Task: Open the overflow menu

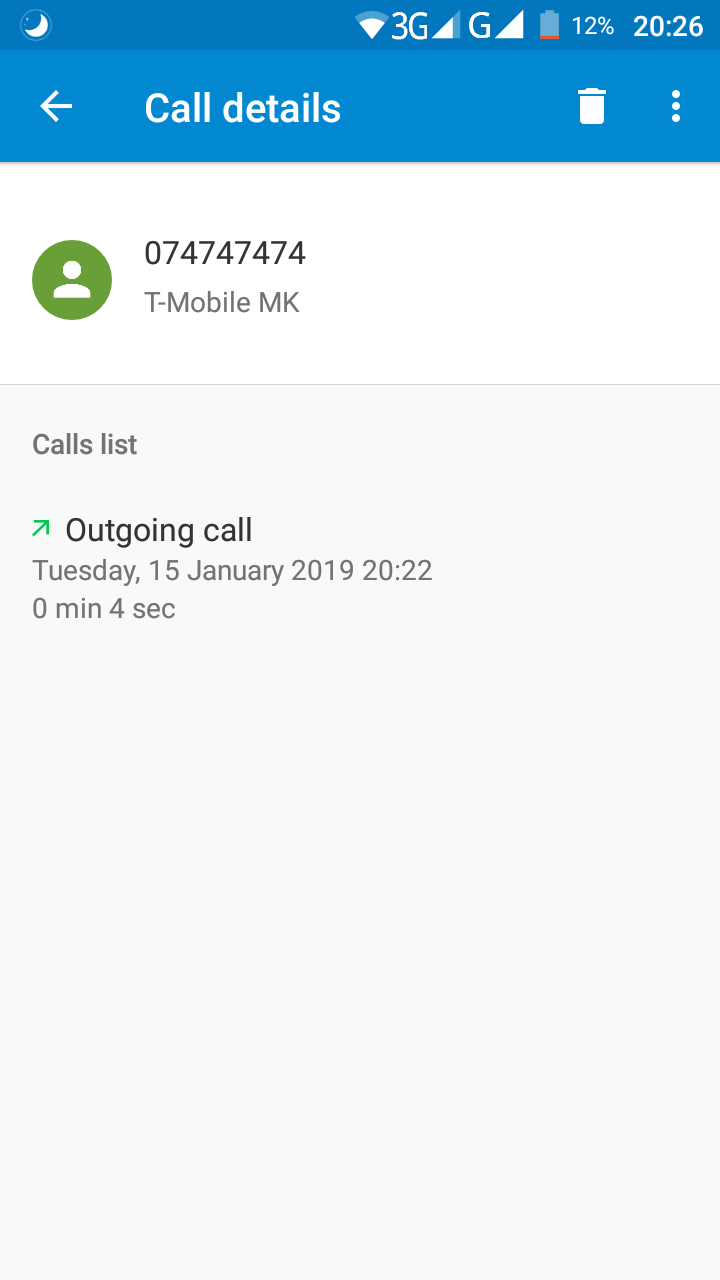Action: coord(676,107)
